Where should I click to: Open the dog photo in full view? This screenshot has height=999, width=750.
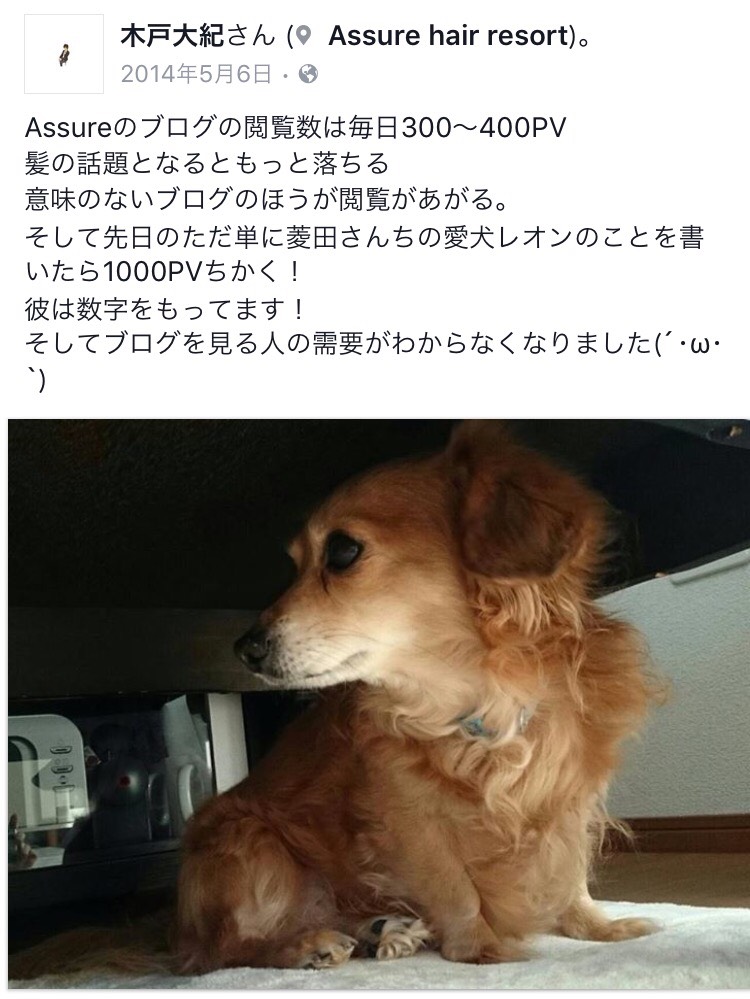point(378,700)
